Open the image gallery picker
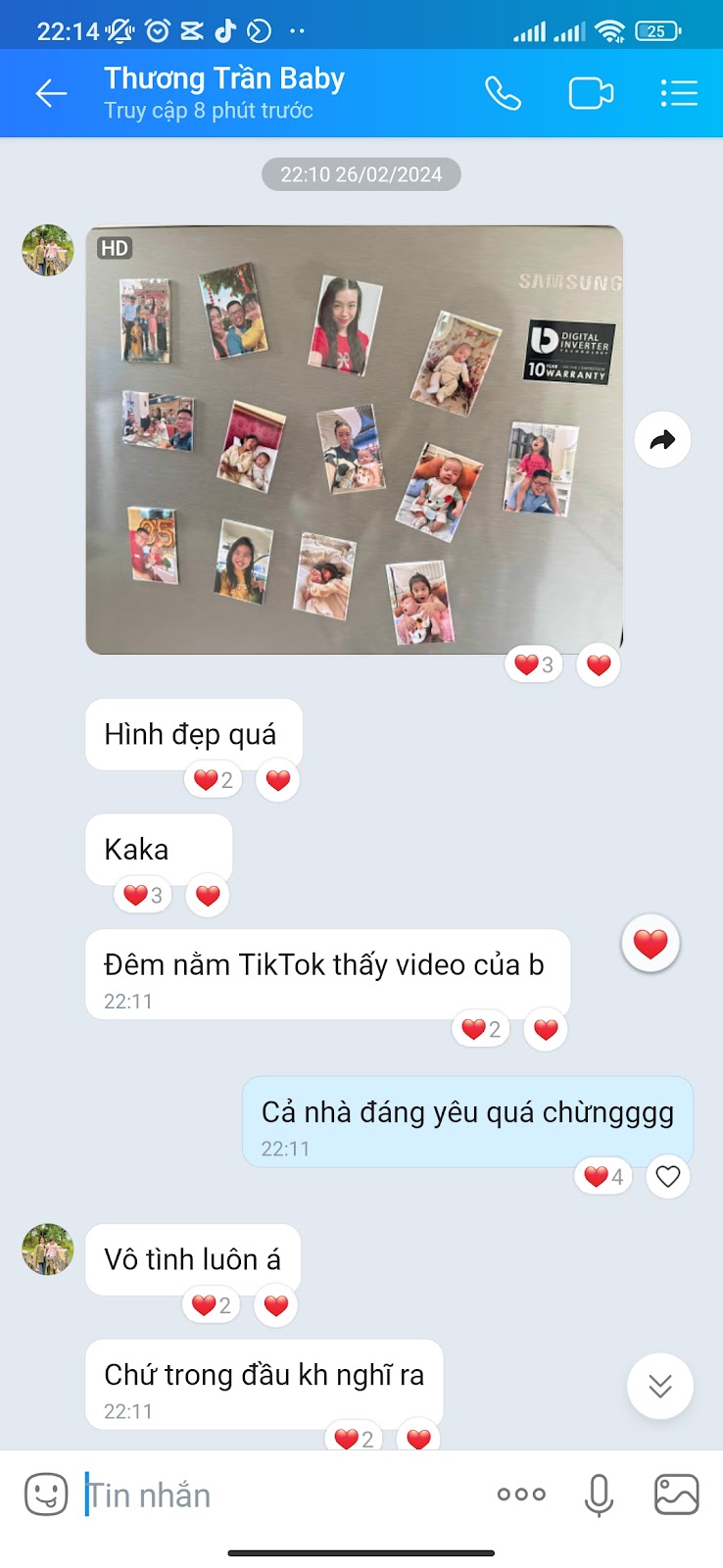723x1568 pixels. [676, 1494]
